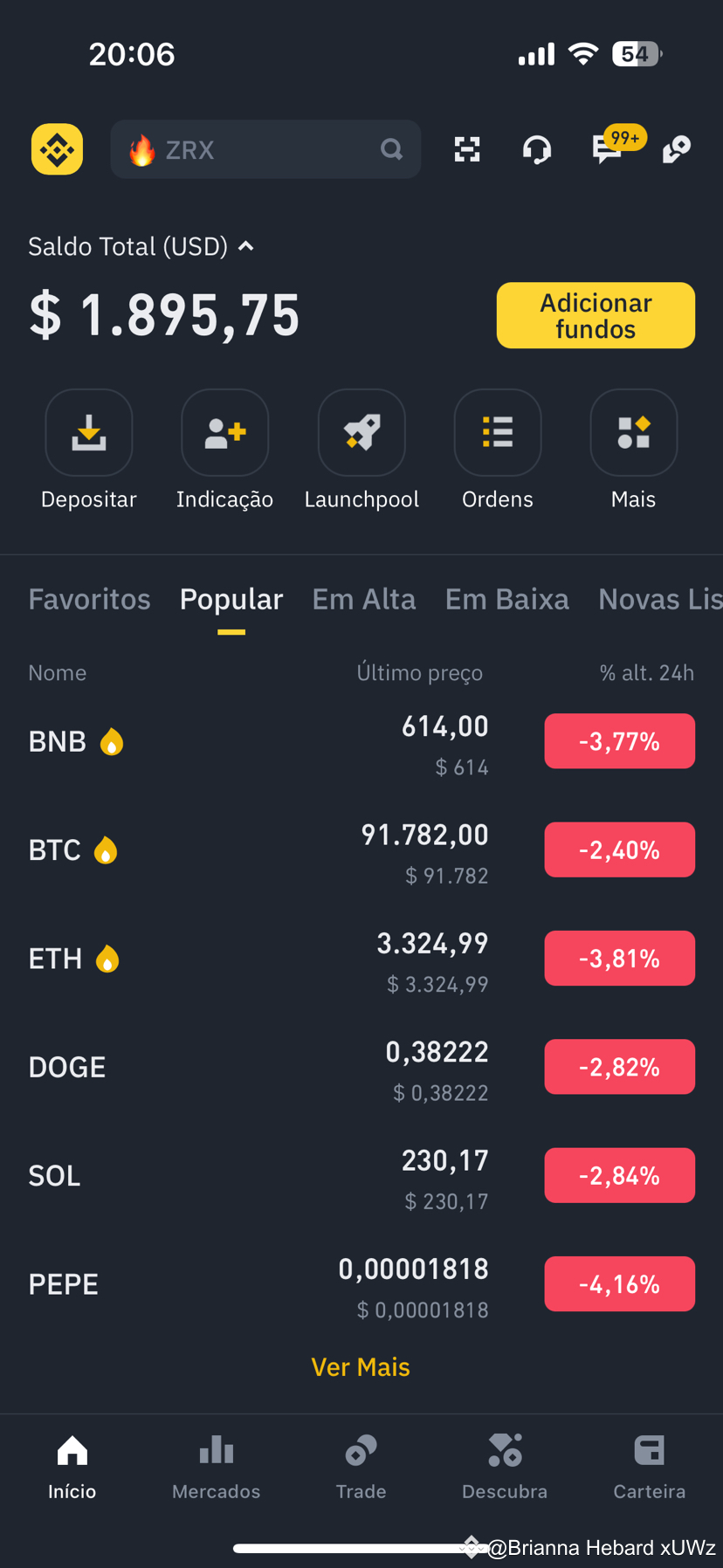
Task: Open customer support headset icon
Action: [x=537, y=149]
